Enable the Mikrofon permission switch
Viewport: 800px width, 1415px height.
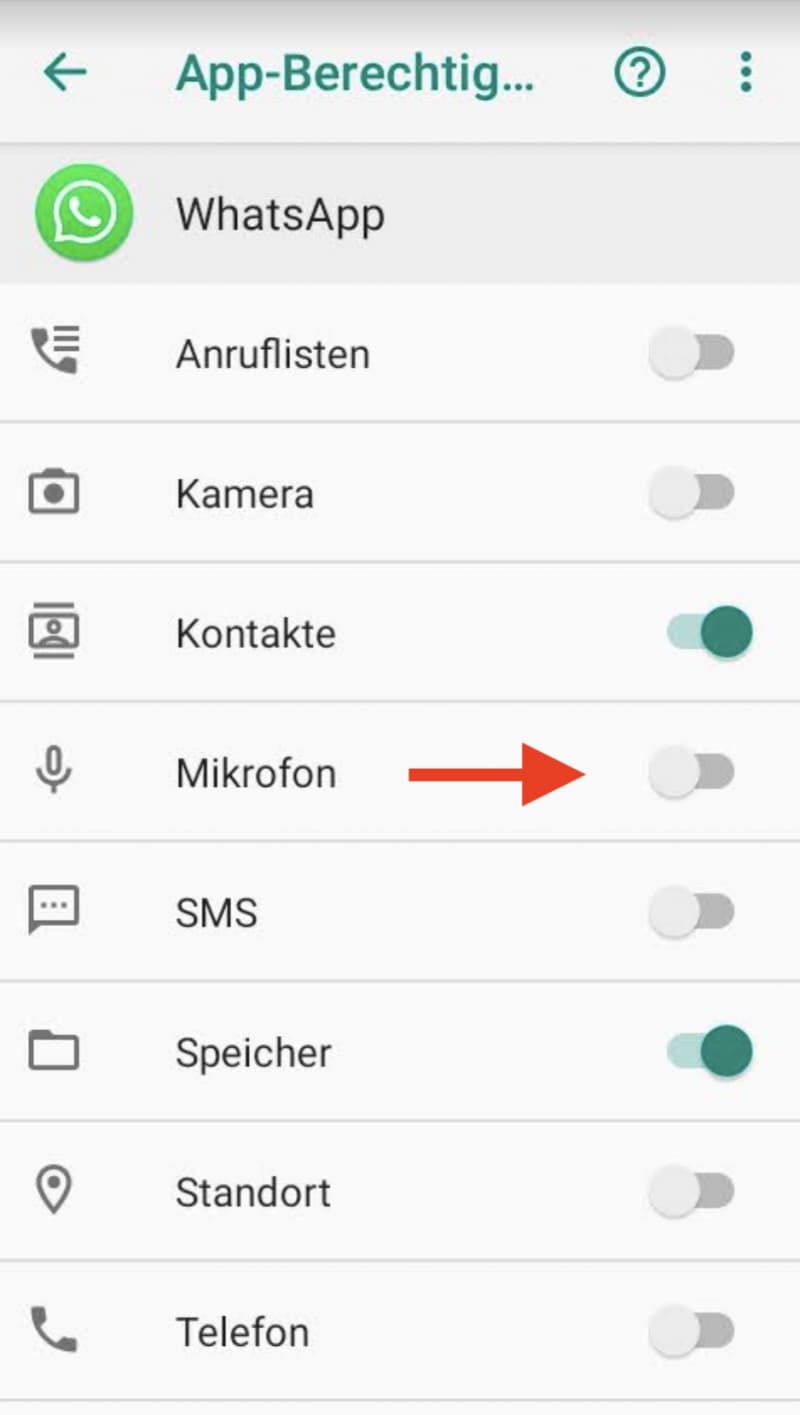[692, 773]
